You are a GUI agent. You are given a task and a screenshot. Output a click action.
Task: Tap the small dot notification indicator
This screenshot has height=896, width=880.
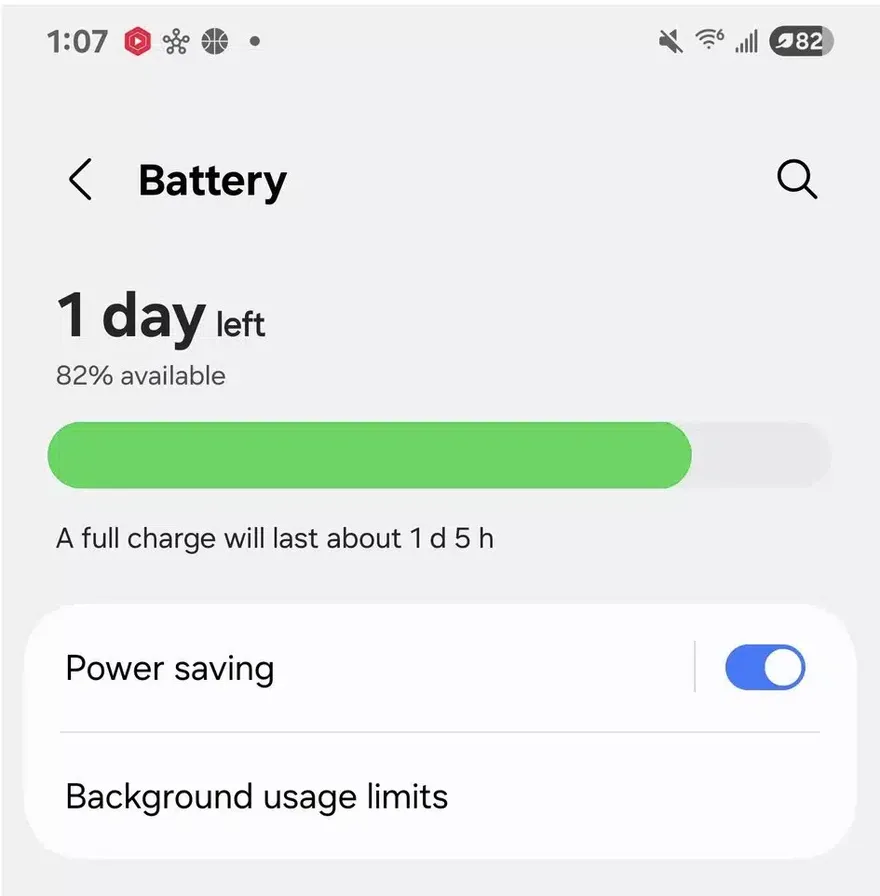click(x=254, y=42)
